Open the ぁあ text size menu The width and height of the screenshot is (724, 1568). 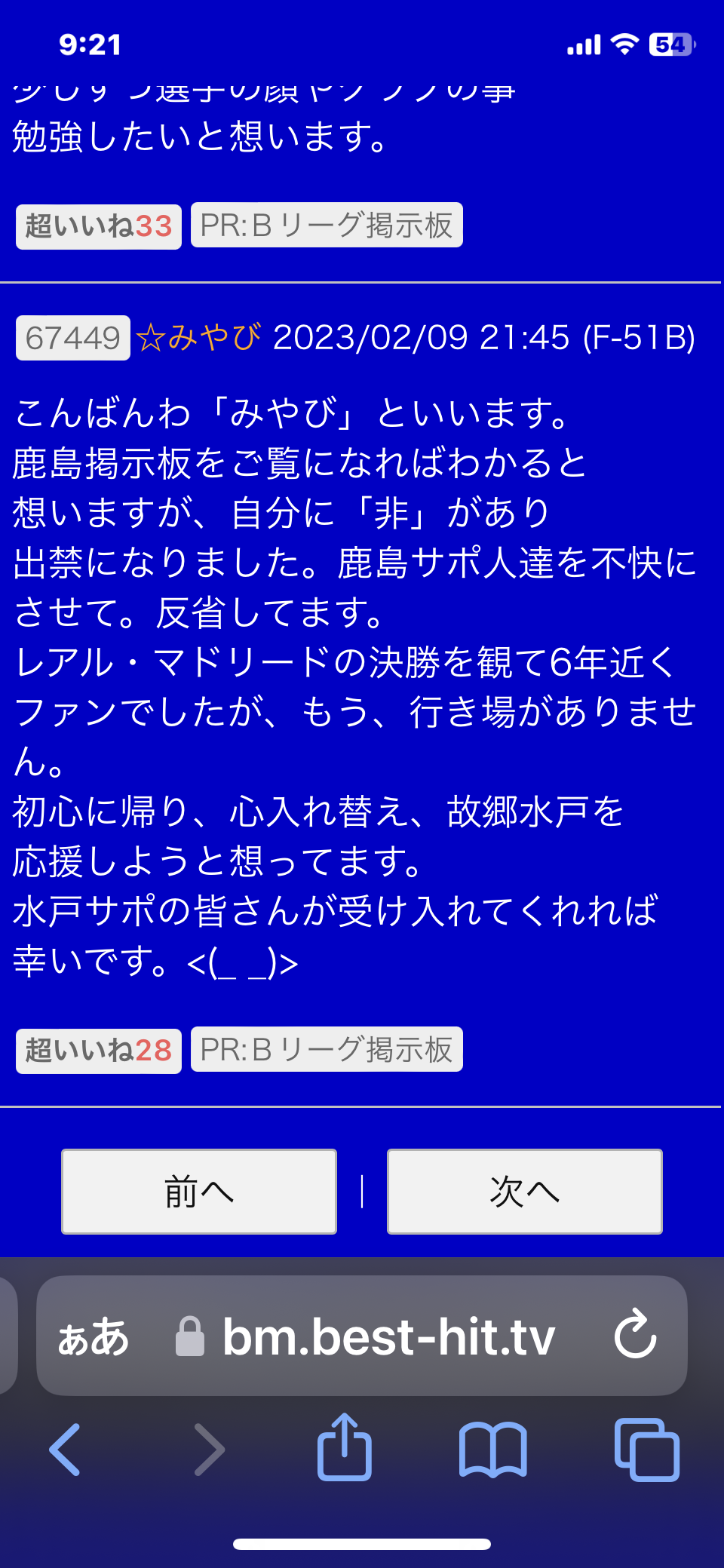pyautogui.click(x=94, y=1337)
